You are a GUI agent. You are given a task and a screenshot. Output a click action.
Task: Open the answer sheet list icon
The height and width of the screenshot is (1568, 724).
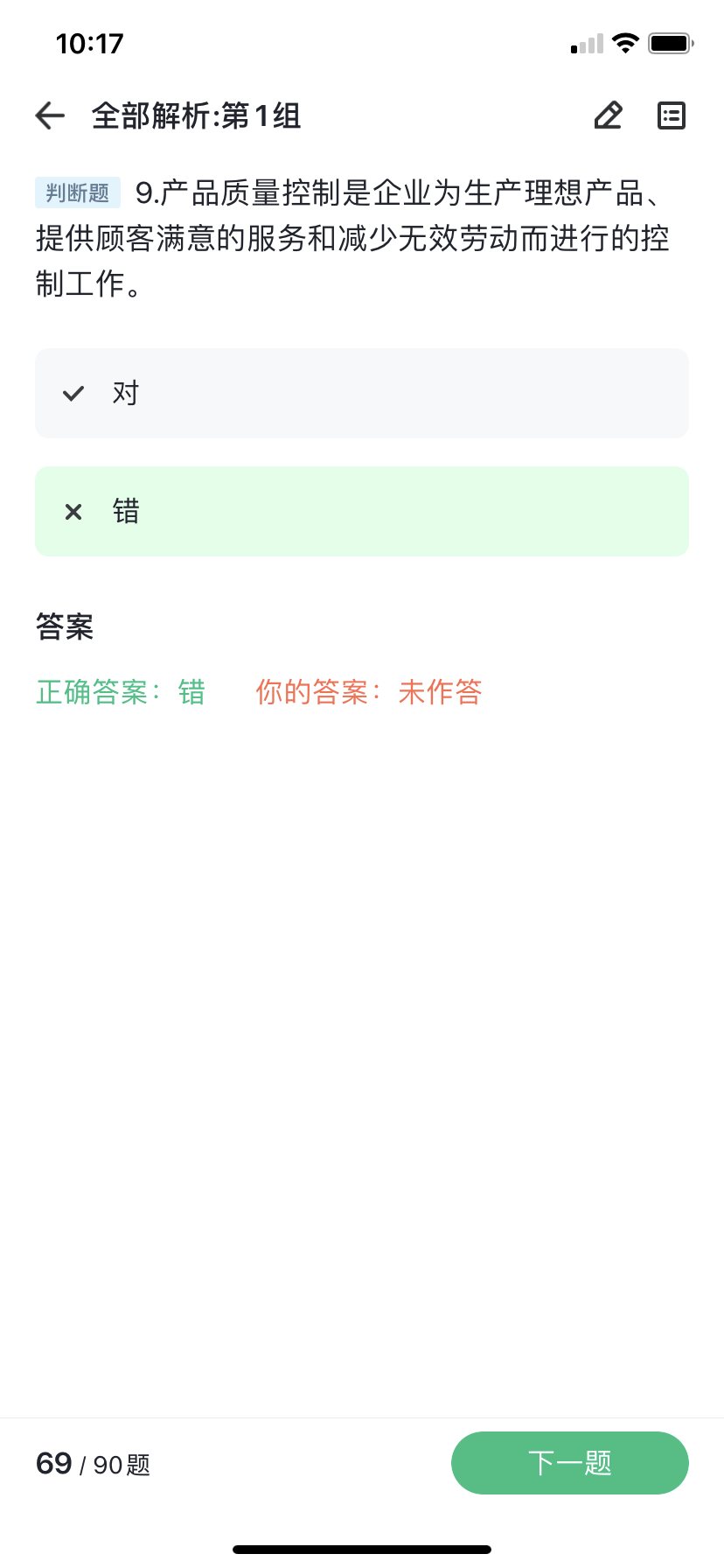click(x=672, y=115)
